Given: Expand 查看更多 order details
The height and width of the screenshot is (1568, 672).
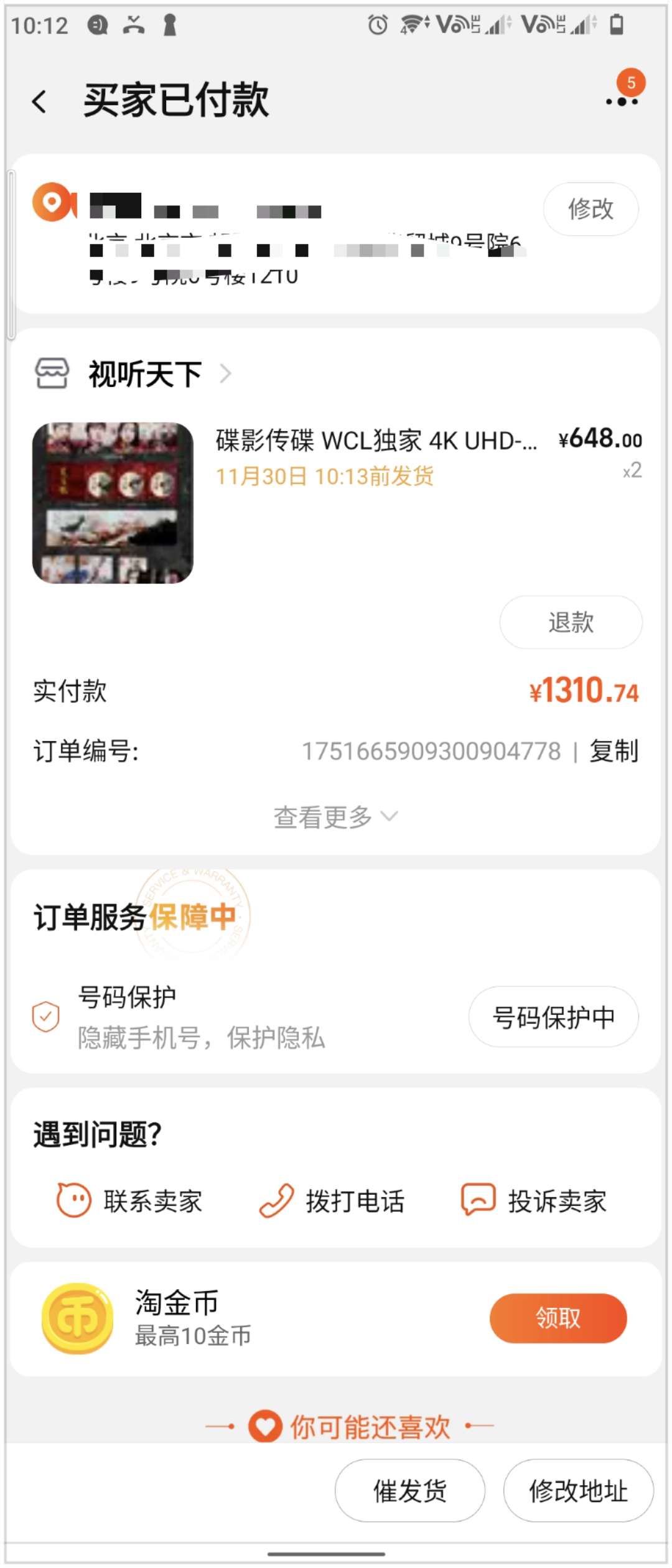Looking at the screenshot, I should click(x=335, y=817).
